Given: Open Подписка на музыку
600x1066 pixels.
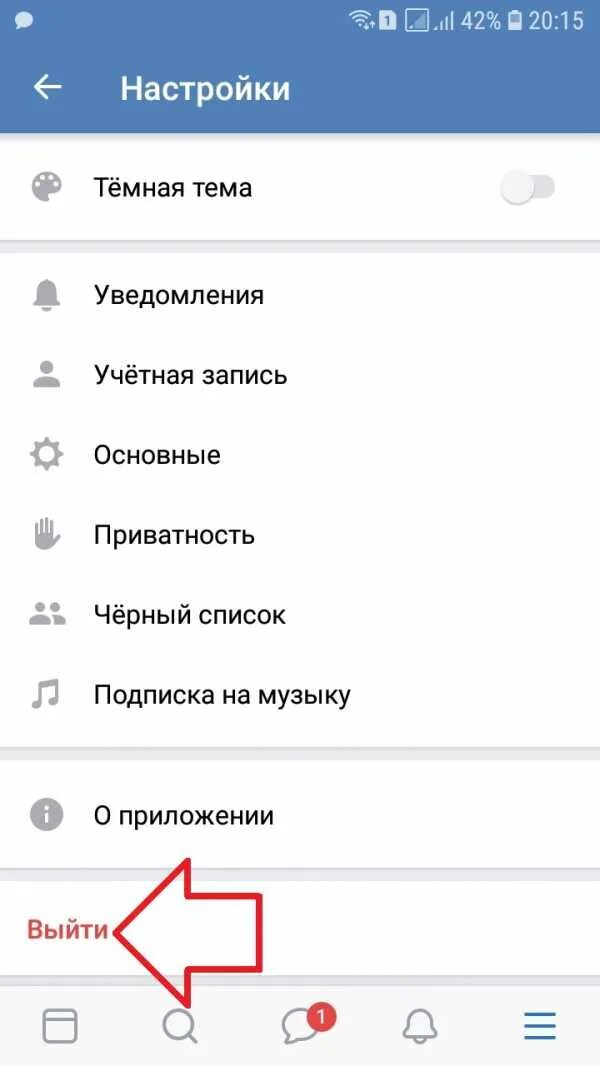Looking at the screenshot, I should pyautogui.click(x=300, y=695).
